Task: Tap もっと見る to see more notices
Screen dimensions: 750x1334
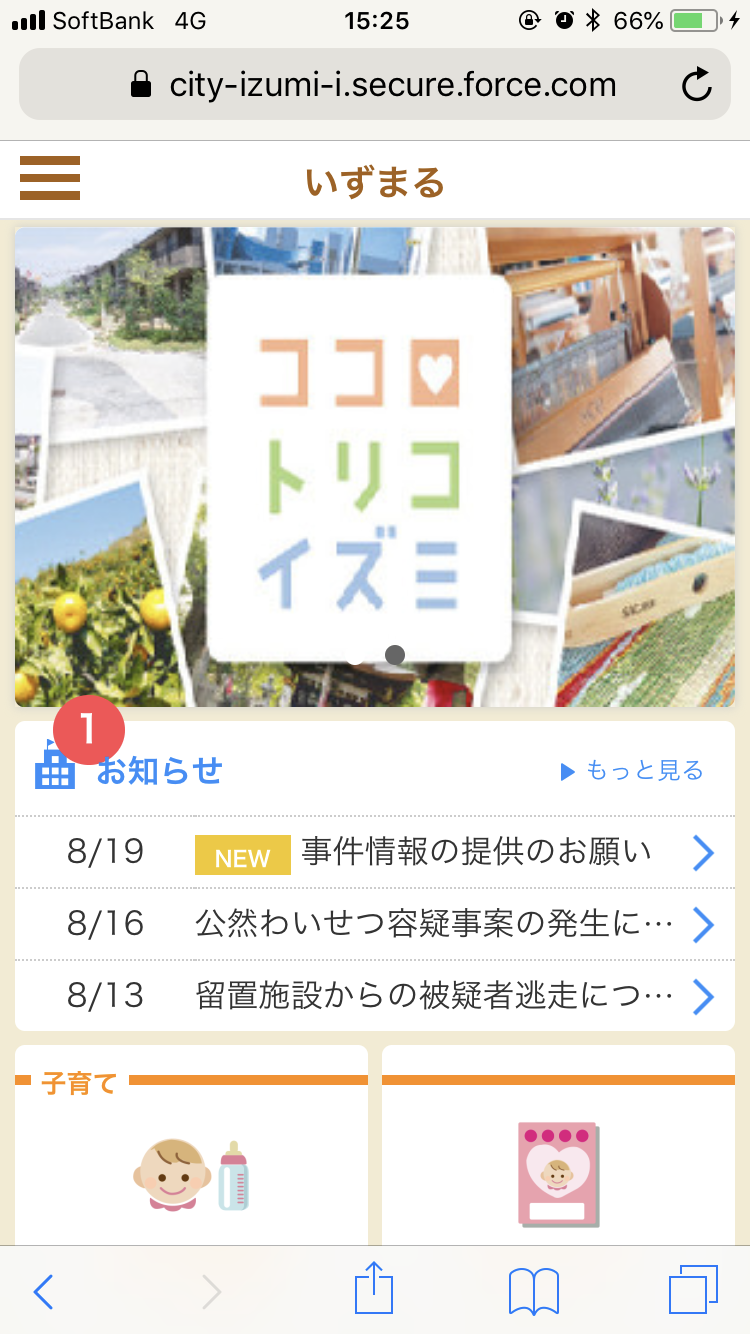Action: pyautogui.click(x=633, y=771)
